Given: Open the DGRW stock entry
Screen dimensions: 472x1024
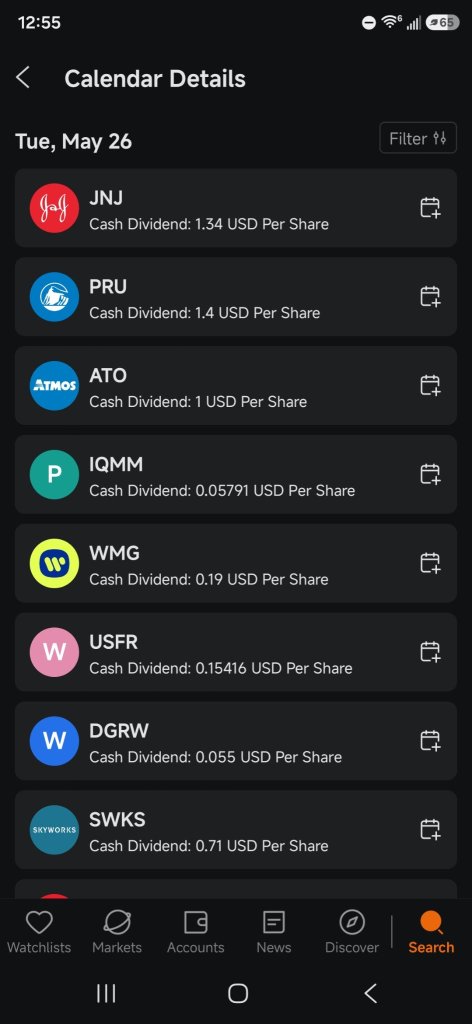Looking at the screenshot, I should pos(236,741).
